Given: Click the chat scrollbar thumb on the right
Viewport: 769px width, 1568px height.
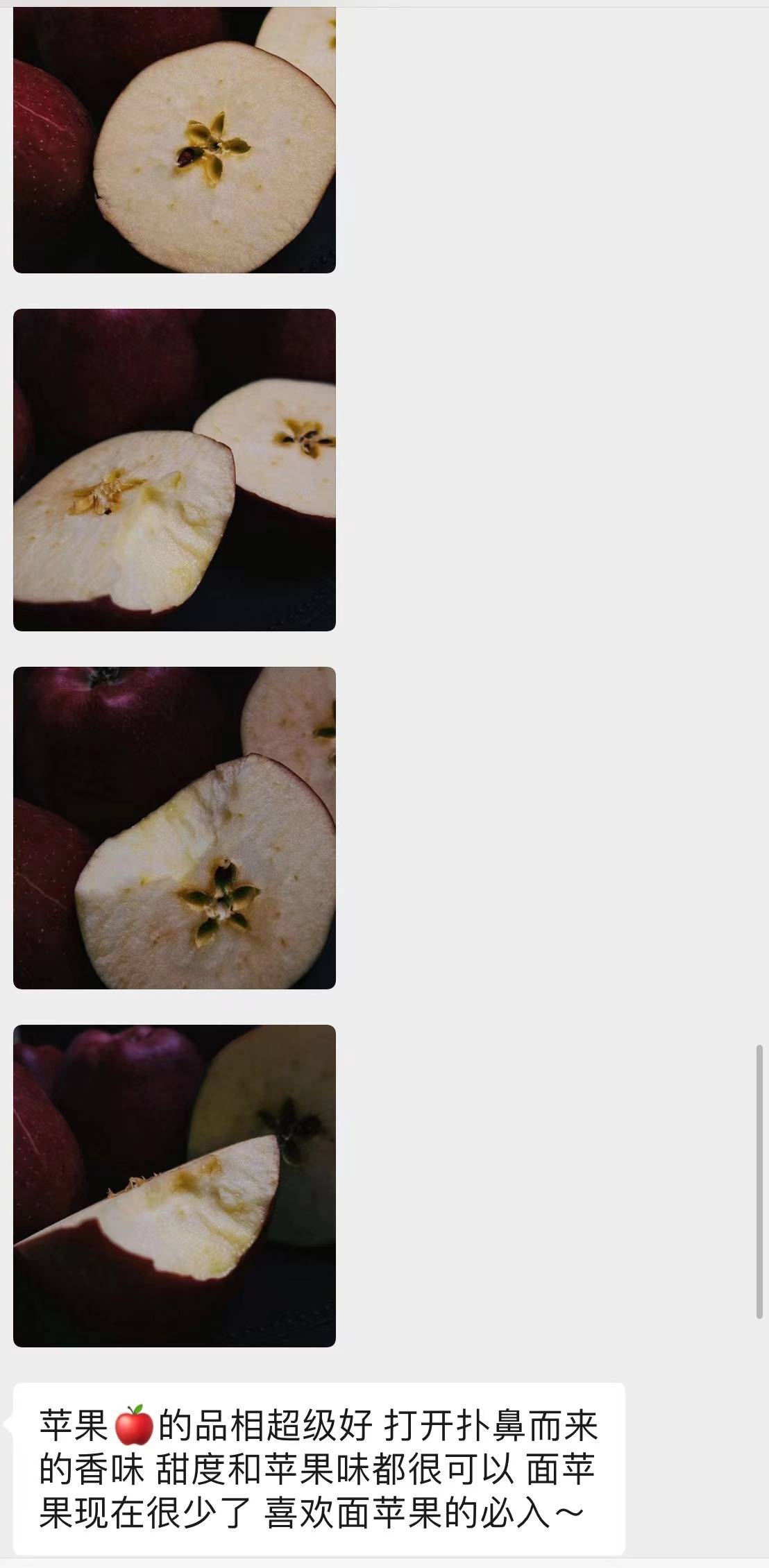Looking at the screenshot, I should pos(759,1182).
